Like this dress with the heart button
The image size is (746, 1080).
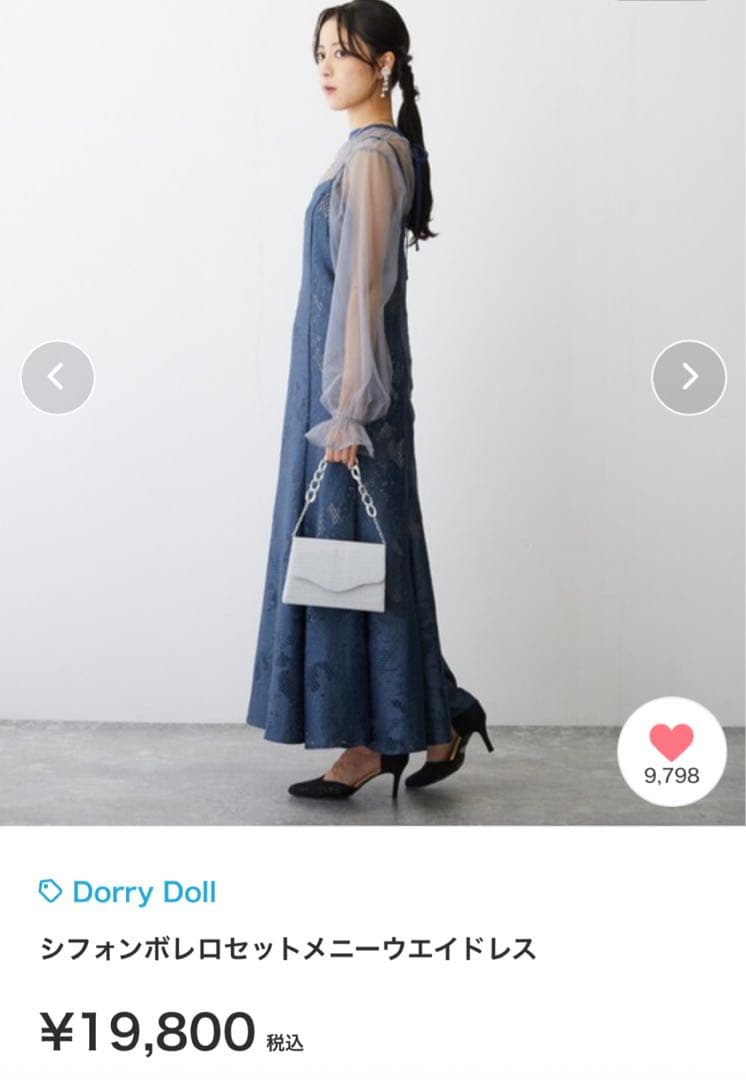coord(672,750)
